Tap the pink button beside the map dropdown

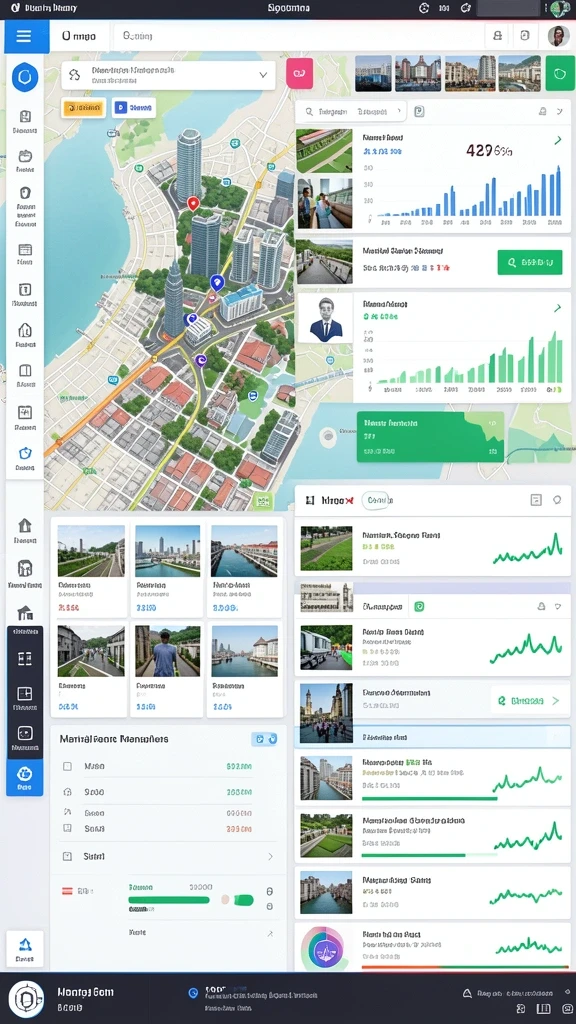click(x=300, y=73)
